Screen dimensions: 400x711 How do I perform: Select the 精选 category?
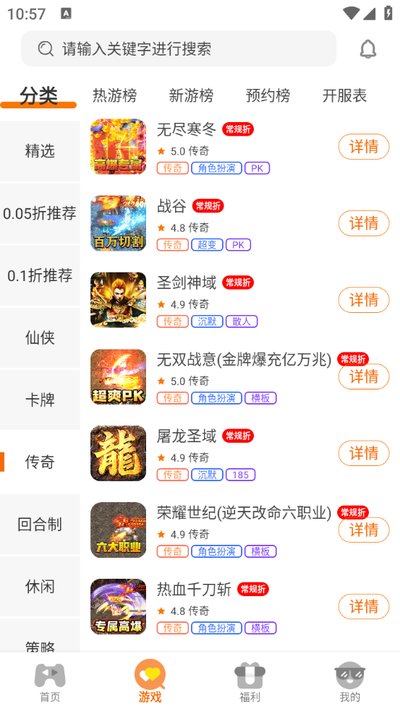tap(40, 151)
